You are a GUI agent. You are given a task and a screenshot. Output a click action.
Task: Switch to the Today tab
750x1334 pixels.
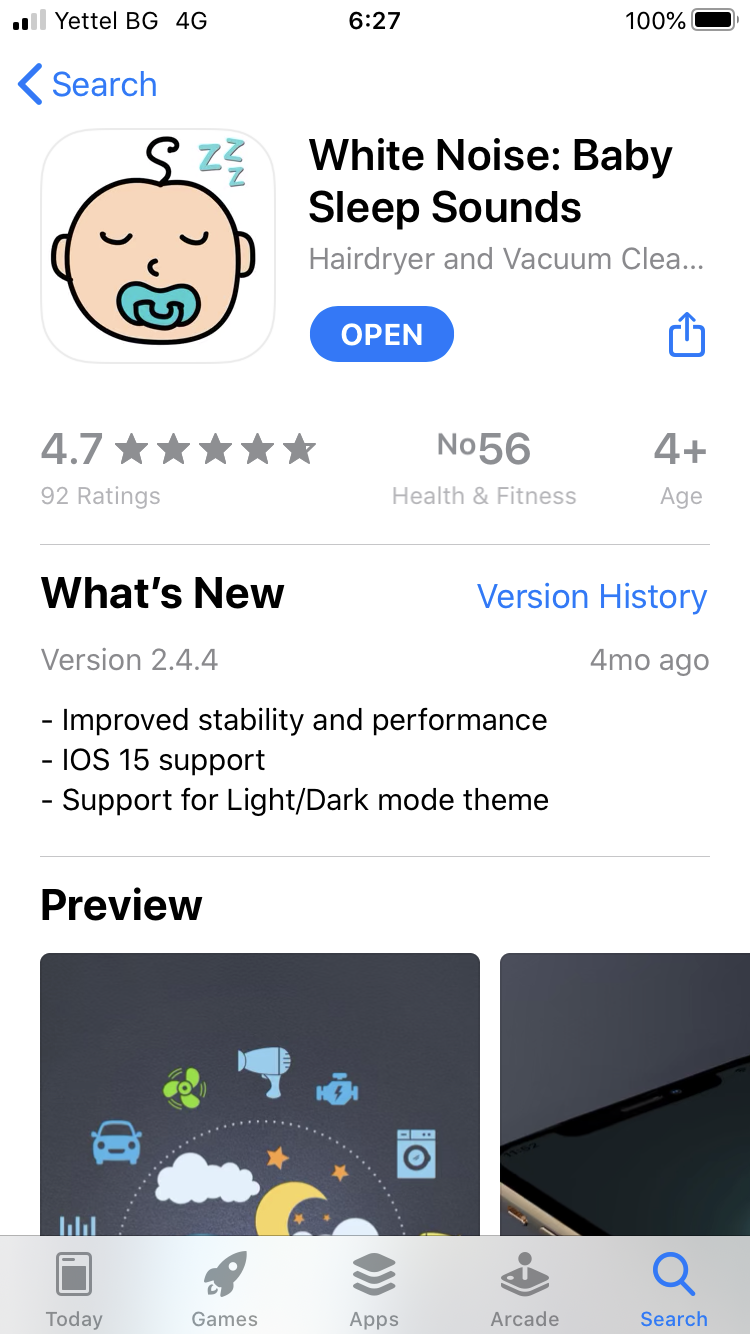[74, 1289]
